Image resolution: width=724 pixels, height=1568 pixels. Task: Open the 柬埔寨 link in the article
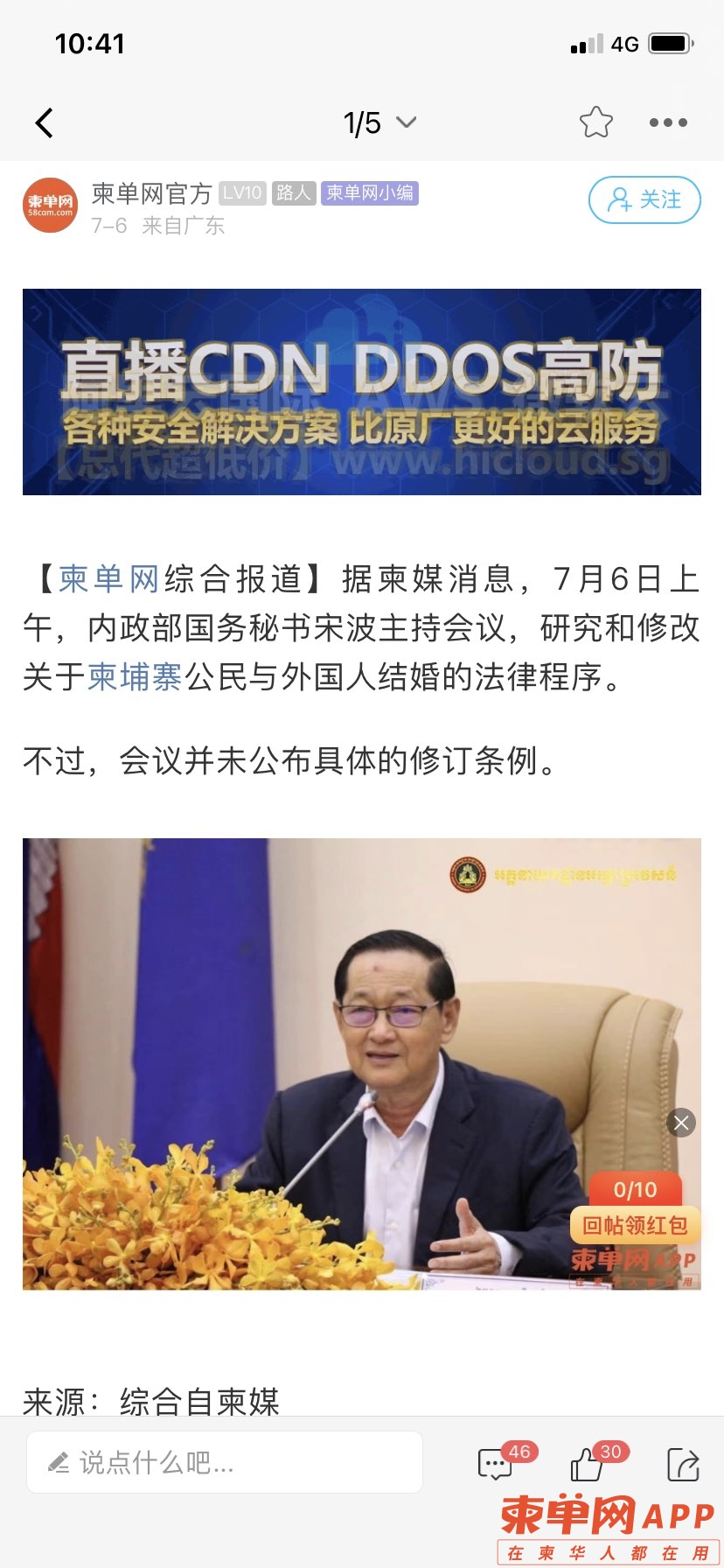point(135,676)
